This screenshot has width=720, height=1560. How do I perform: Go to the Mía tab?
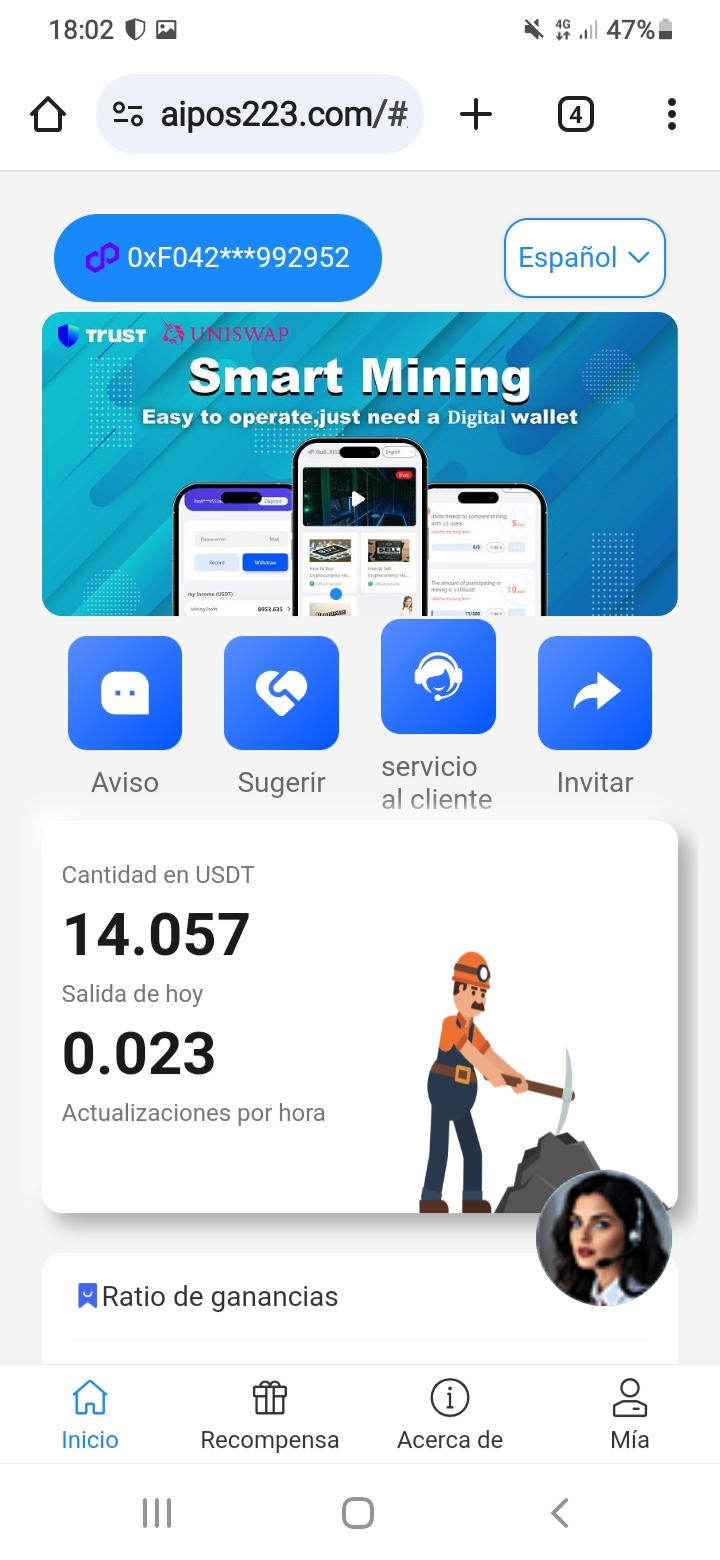(630, 1414)
